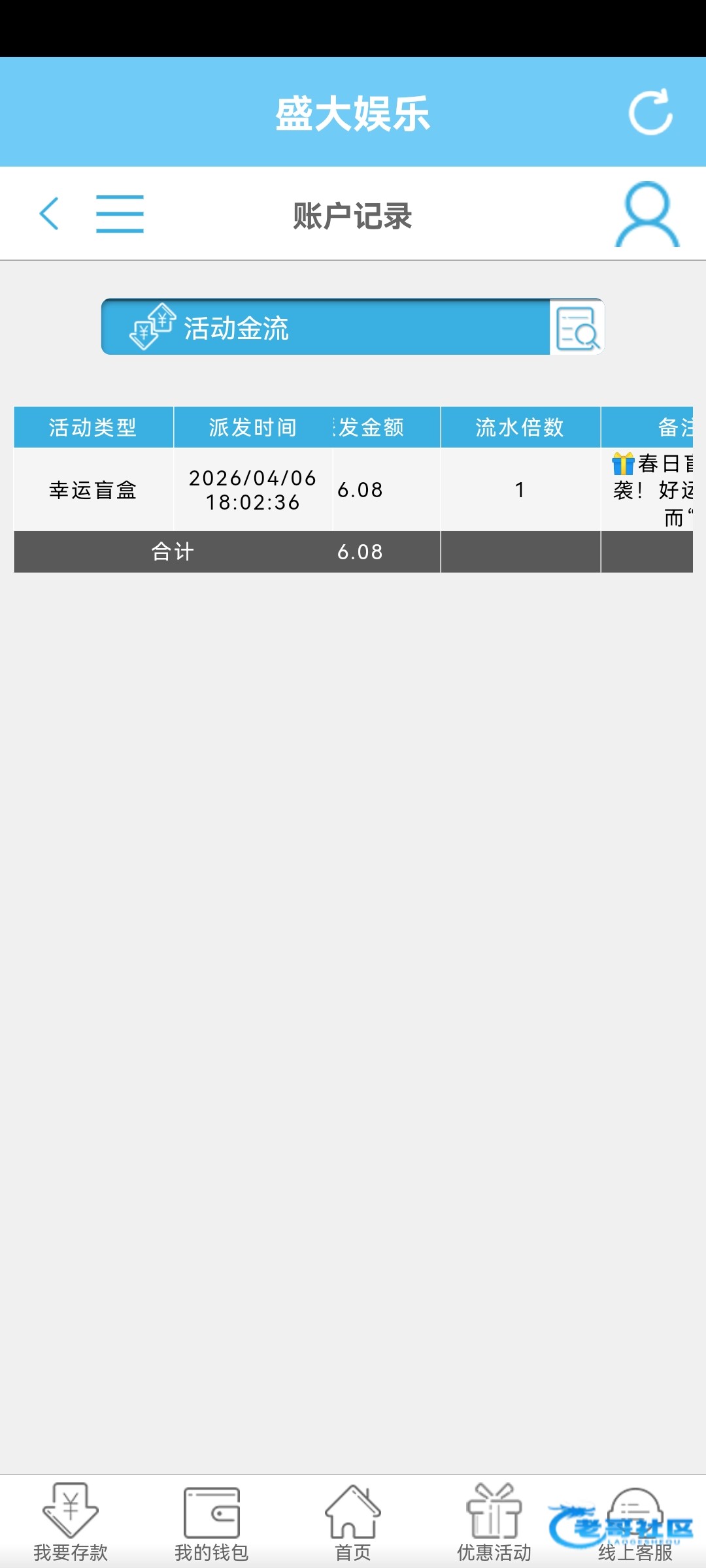This screenshot has height=1568, width=706.
Task: Open the user profile icon
Action: pos(647,214)
